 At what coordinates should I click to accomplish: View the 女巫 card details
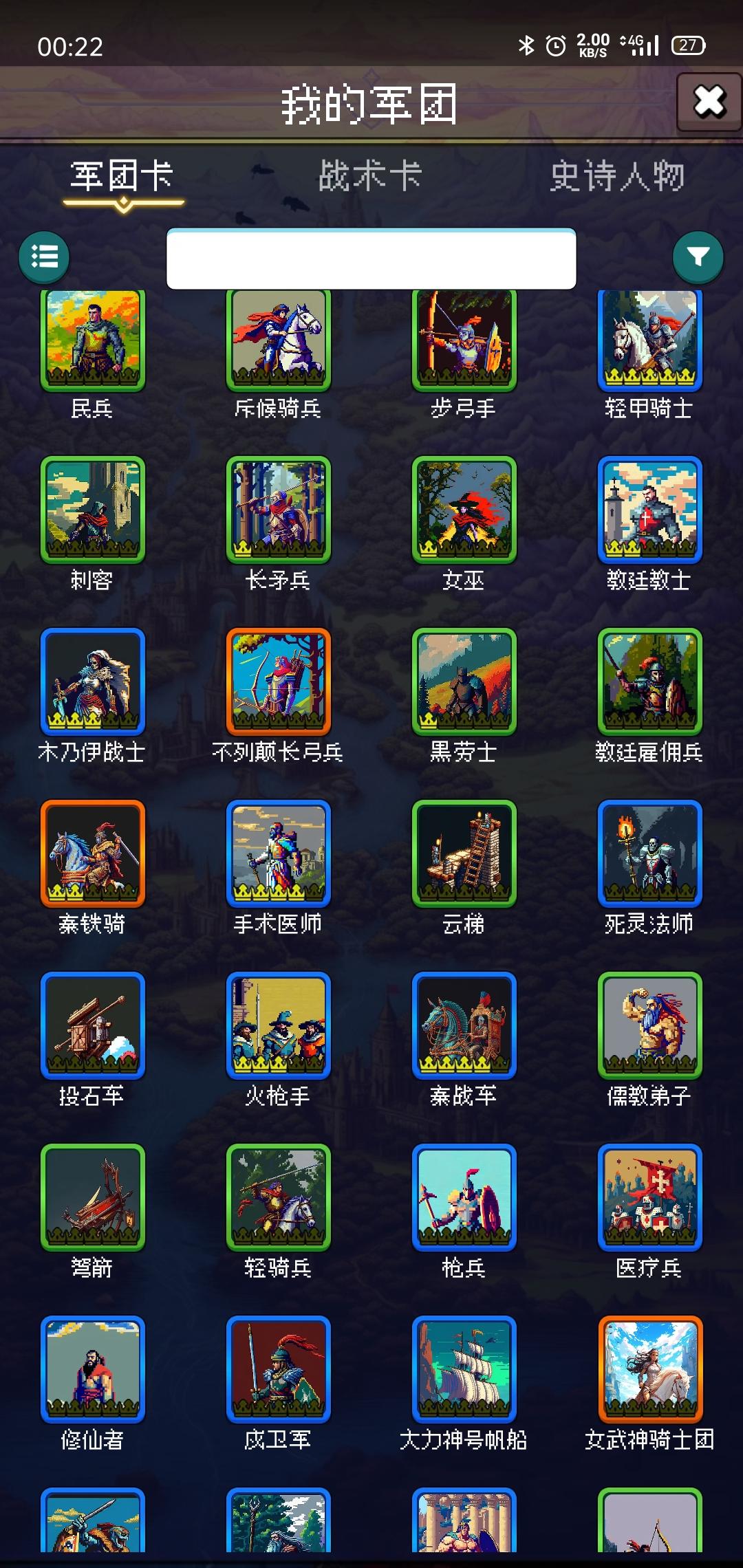pyautogui.click(x=464, y=510)
